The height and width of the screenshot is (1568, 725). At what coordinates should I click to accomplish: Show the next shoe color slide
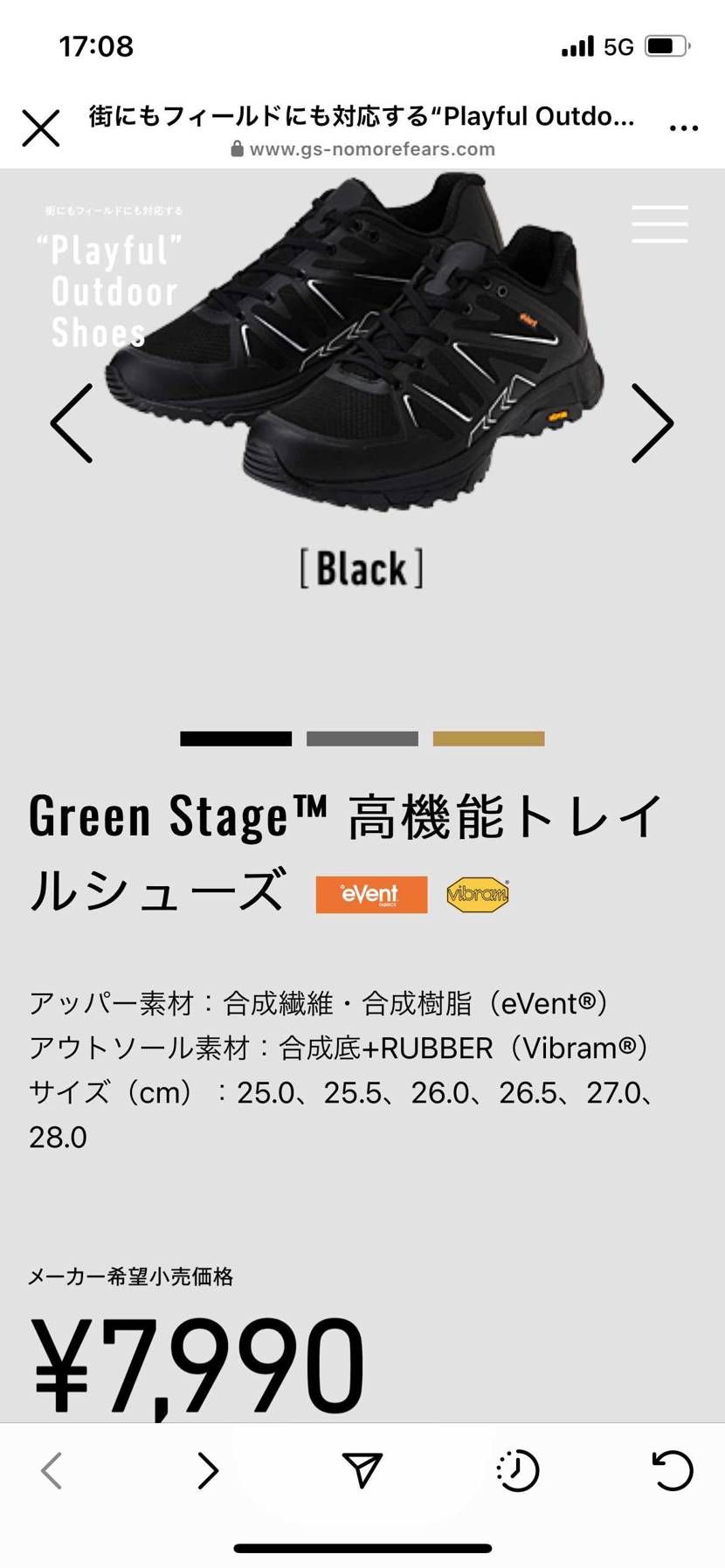(x=652, y=423)
